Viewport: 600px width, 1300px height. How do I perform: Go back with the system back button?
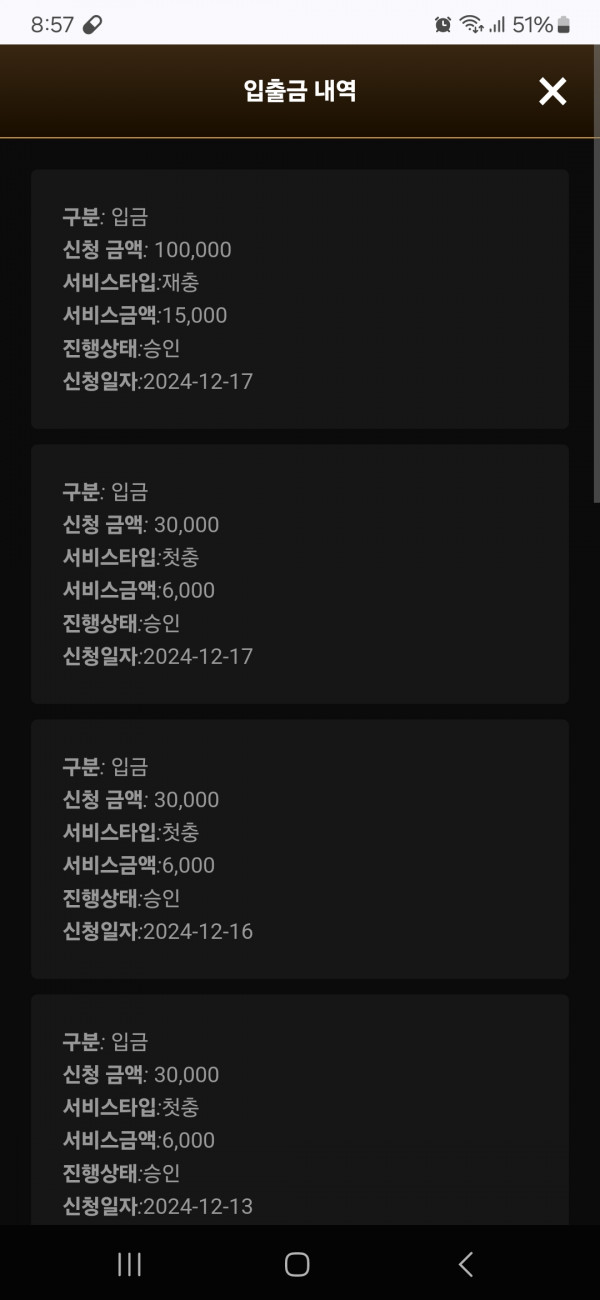coord(466,1264)
